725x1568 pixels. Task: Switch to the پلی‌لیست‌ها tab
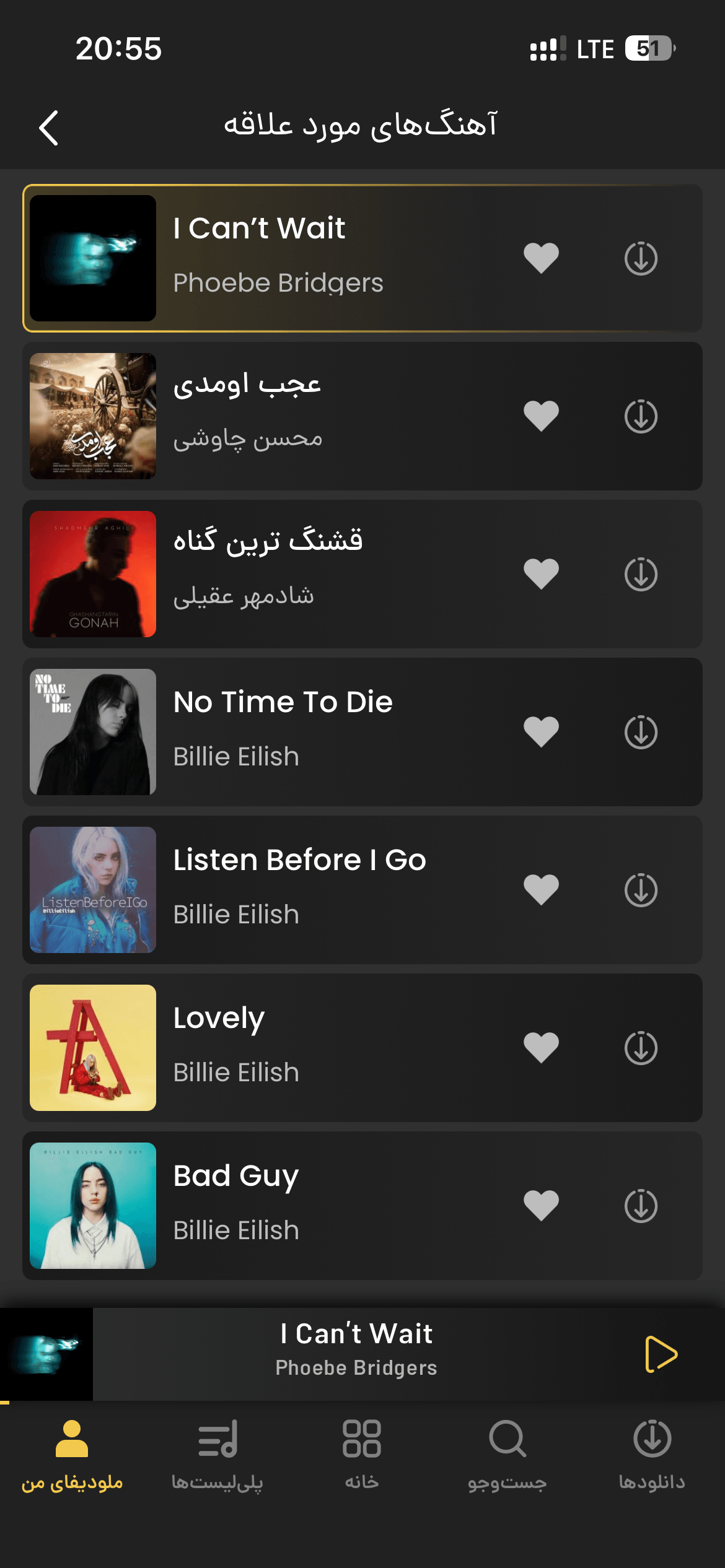217,1455
